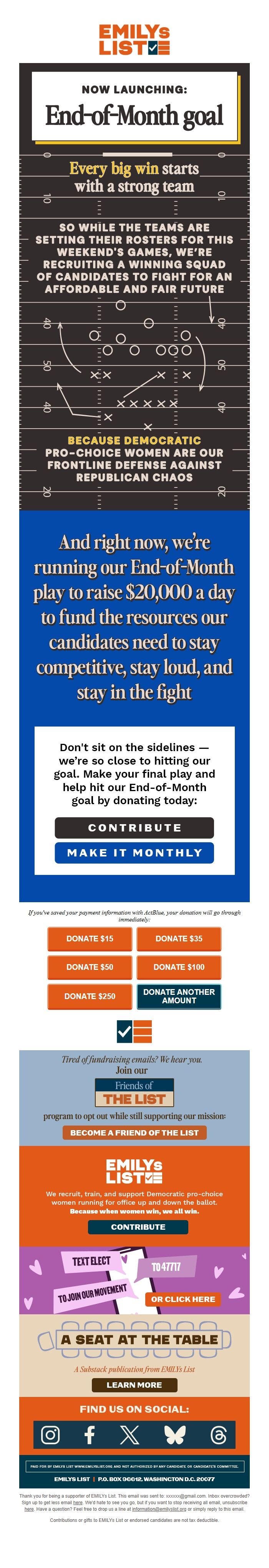This screenshot has height=1568, width=269.
Task: Go to the Threads profile
Action: pos(218,1435)
